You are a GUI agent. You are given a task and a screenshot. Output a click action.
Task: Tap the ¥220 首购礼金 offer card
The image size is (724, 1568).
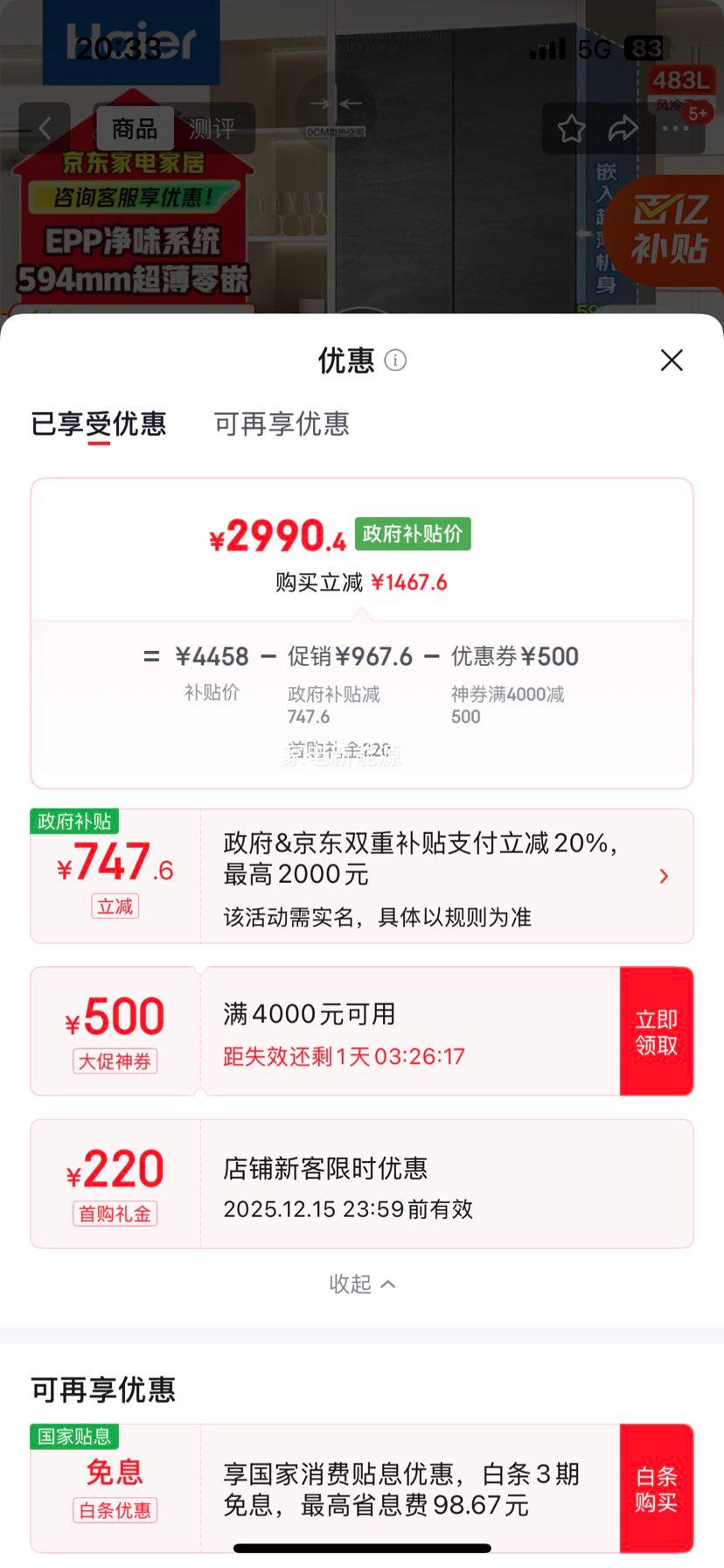tap(362, 1183)
